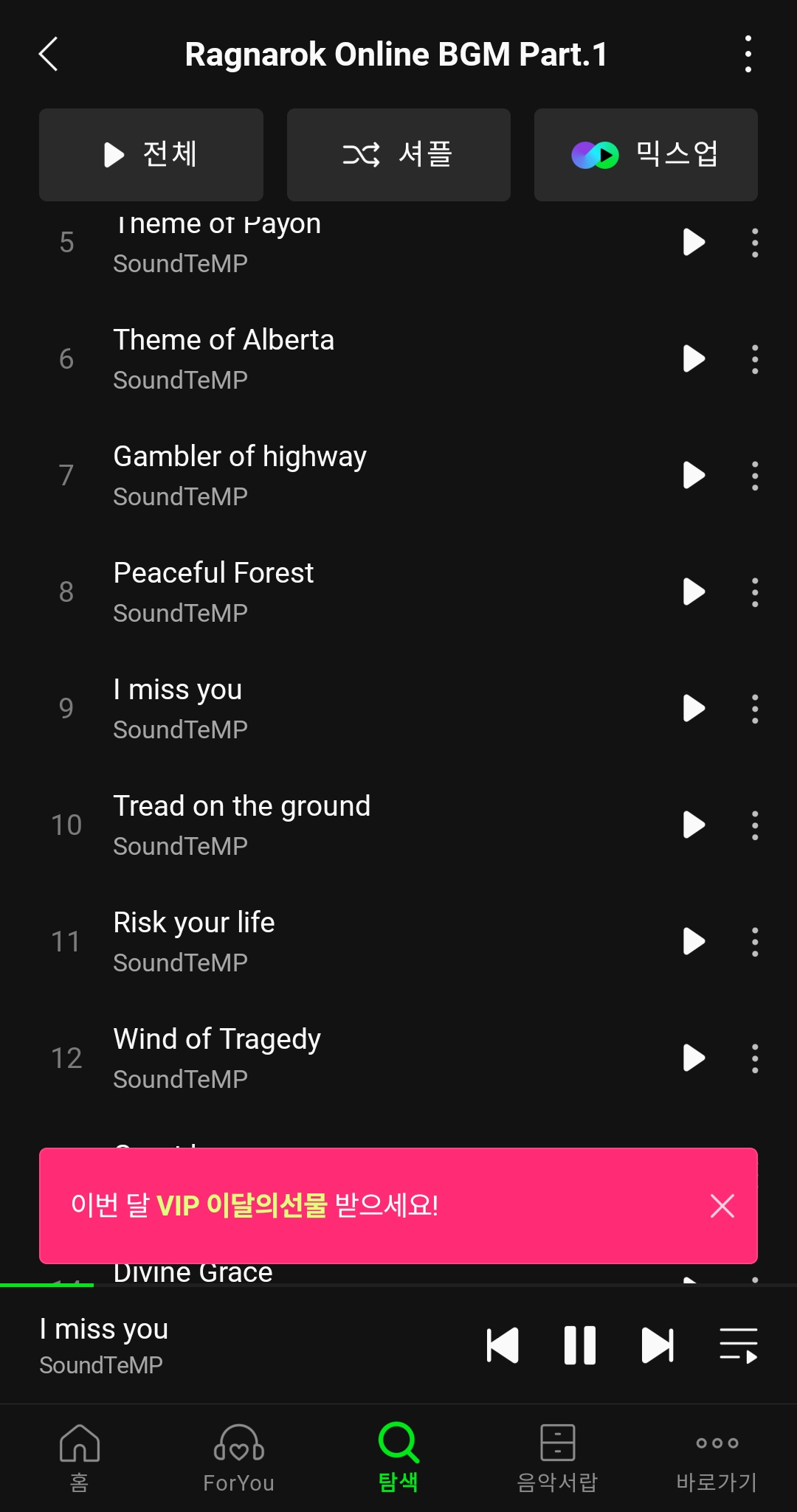Dismiss the VIP gift banner
The height and width of the screenshot is (1512, 797).
(x=722, y=1206)
